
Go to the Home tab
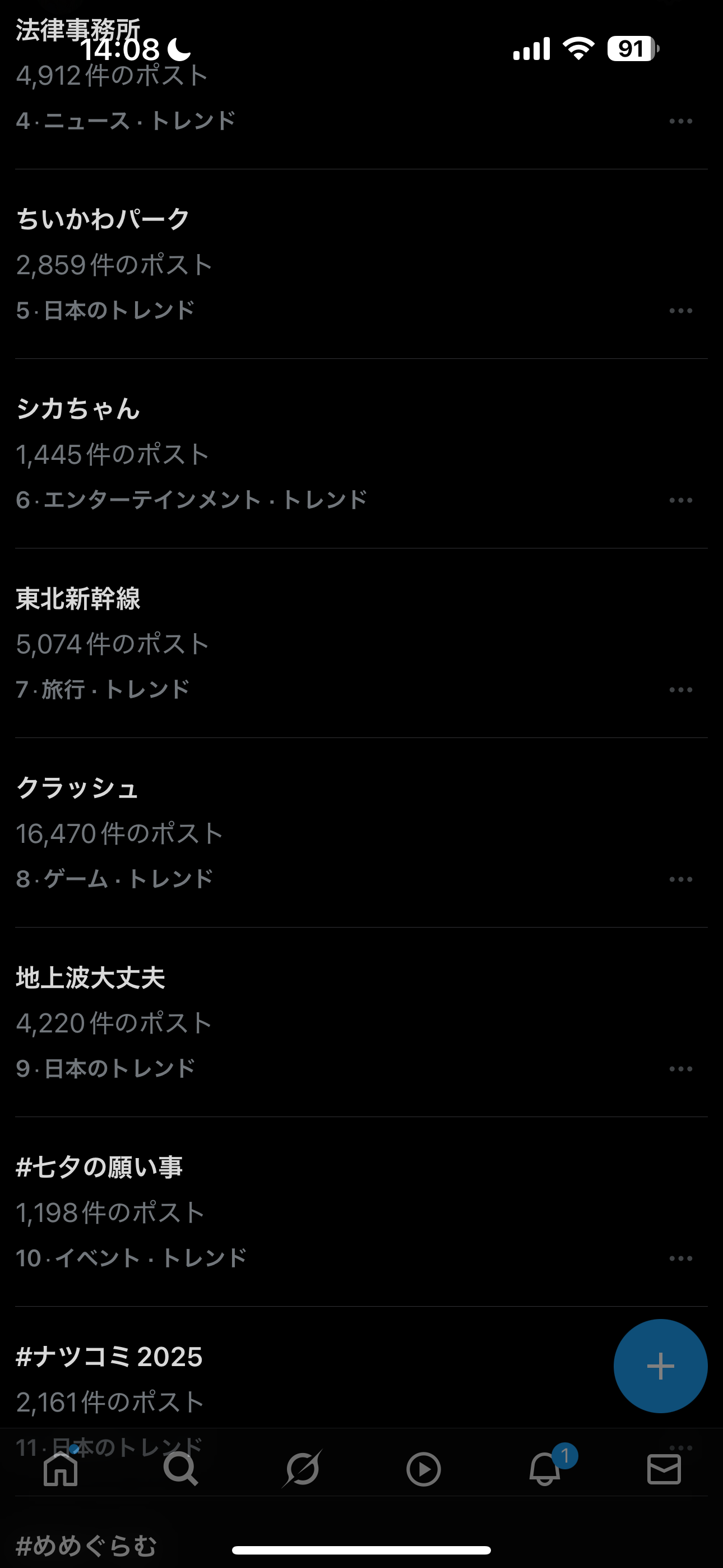pyautogui.click(x=61, y=1469)
